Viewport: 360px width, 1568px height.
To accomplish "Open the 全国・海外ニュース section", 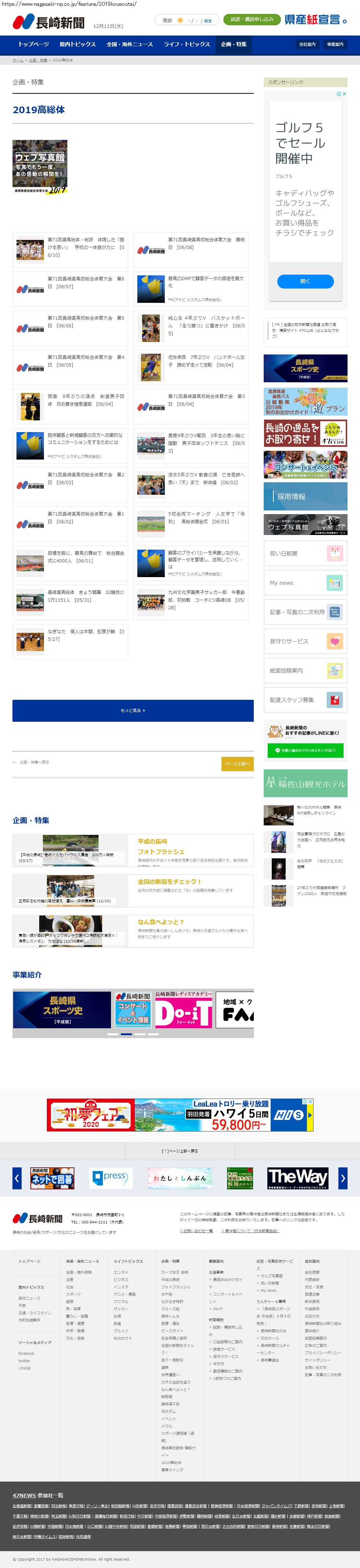I will coord(130,44).
